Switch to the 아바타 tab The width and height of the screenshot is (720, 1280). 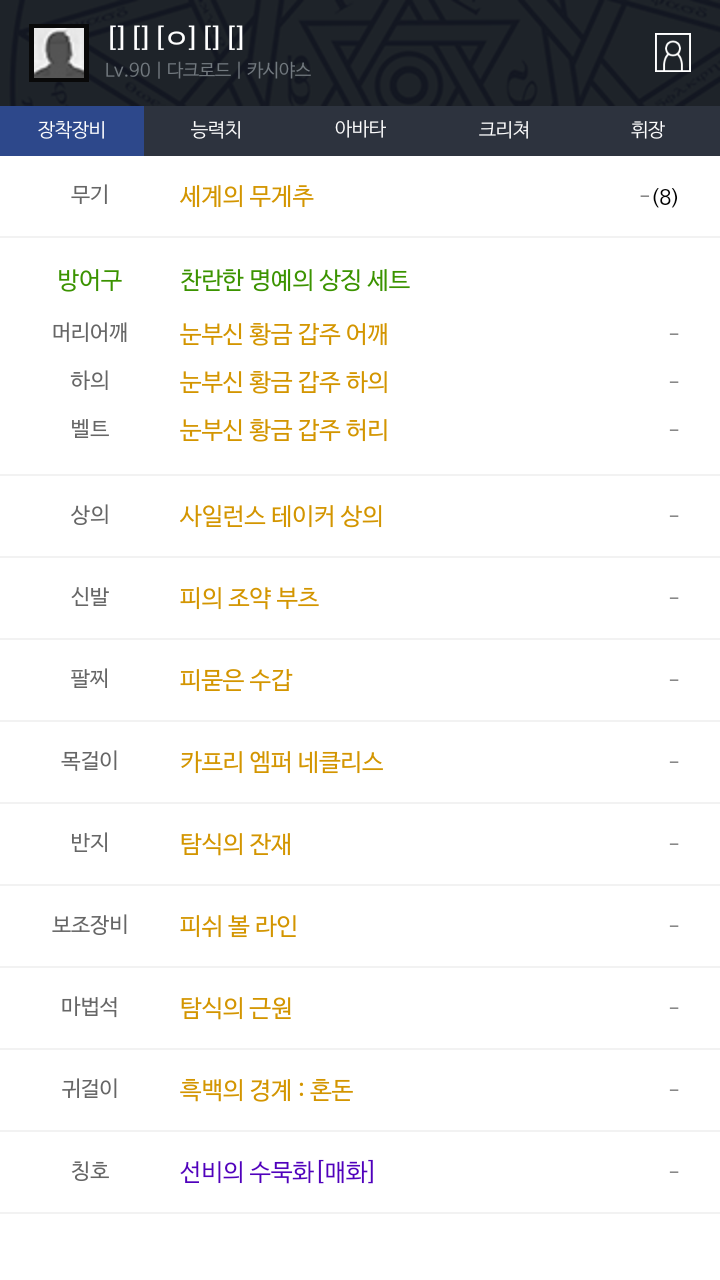360,130
